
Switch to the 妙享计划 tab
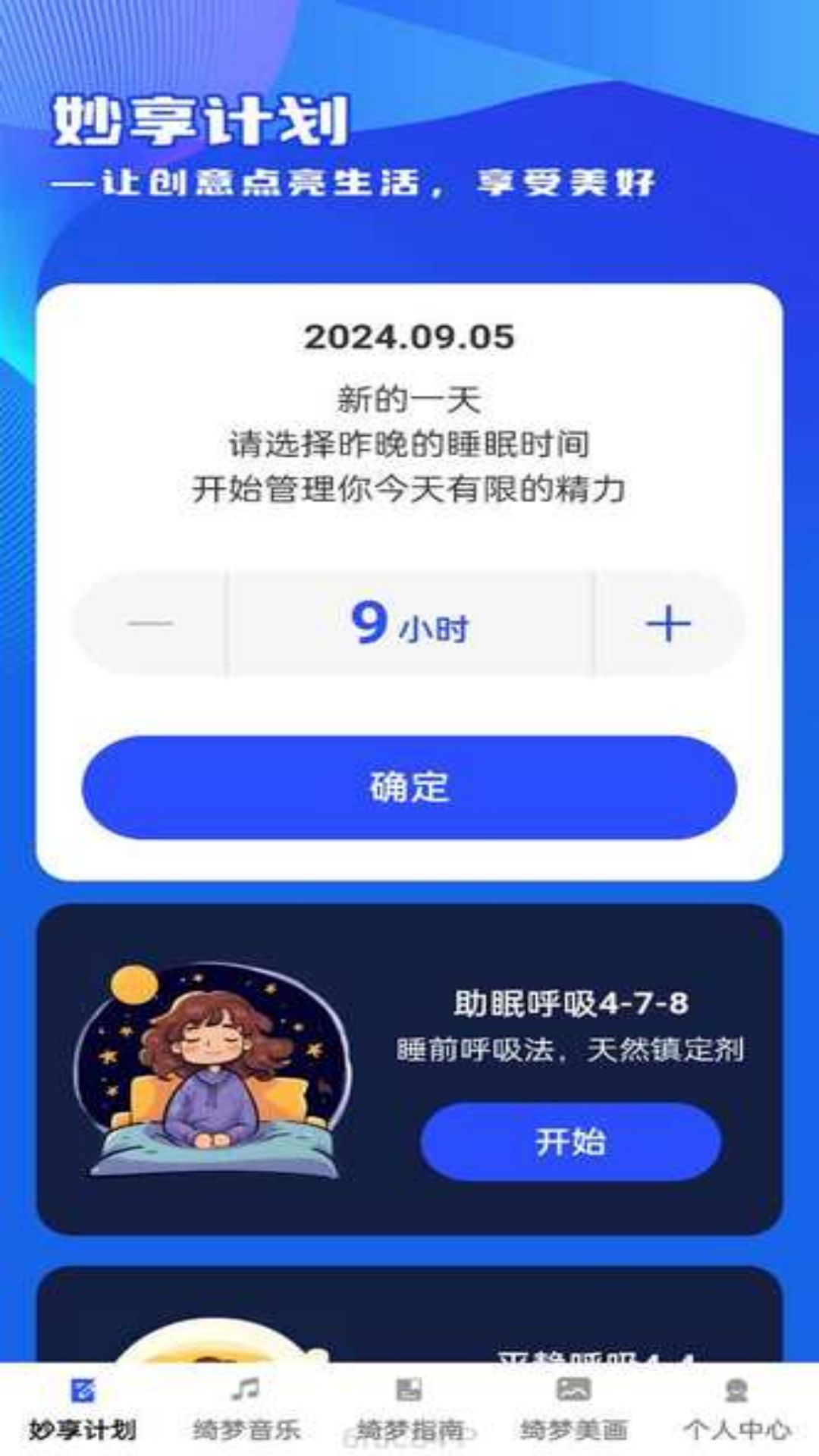[x=82, y=1409]
